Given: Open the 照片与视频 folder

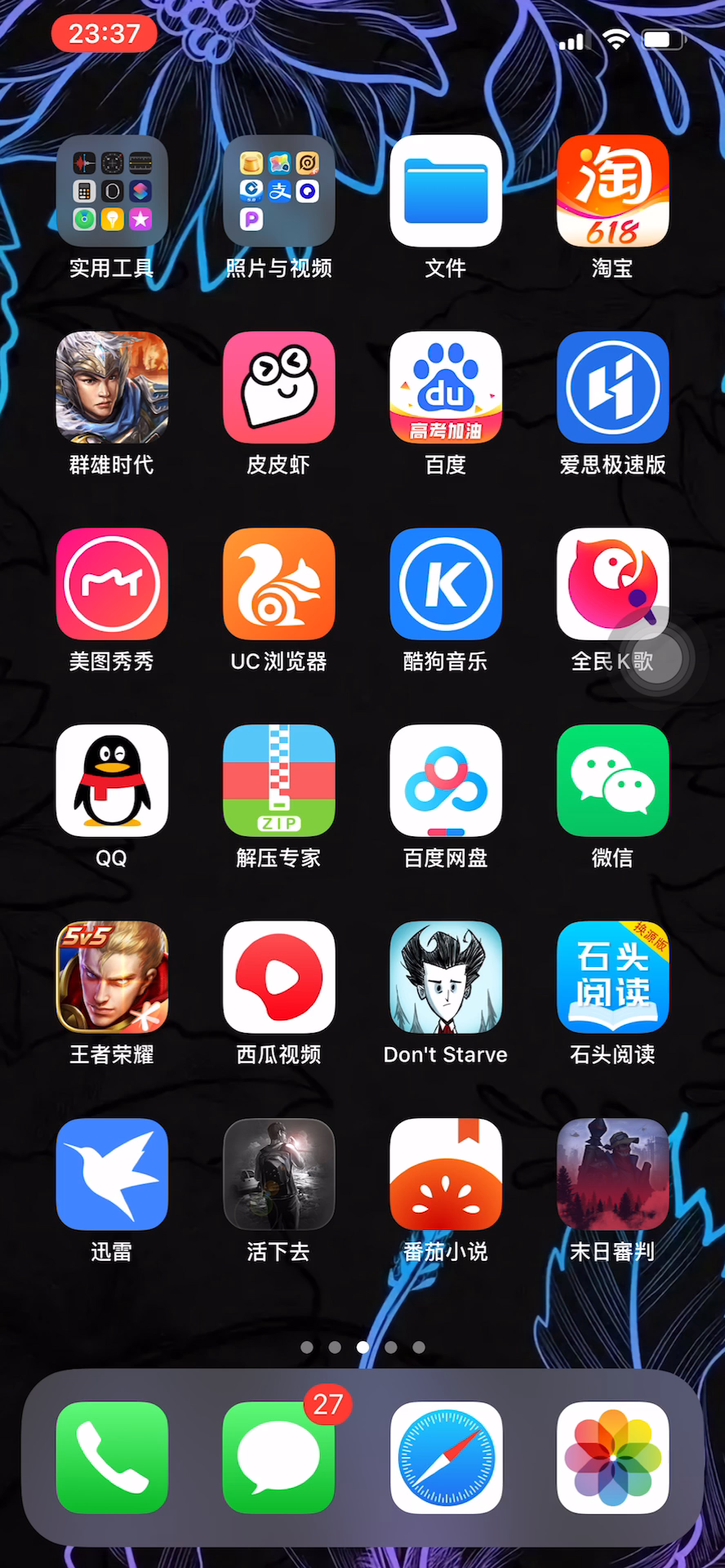Looking at the screenshot, I should pos(279,191).
